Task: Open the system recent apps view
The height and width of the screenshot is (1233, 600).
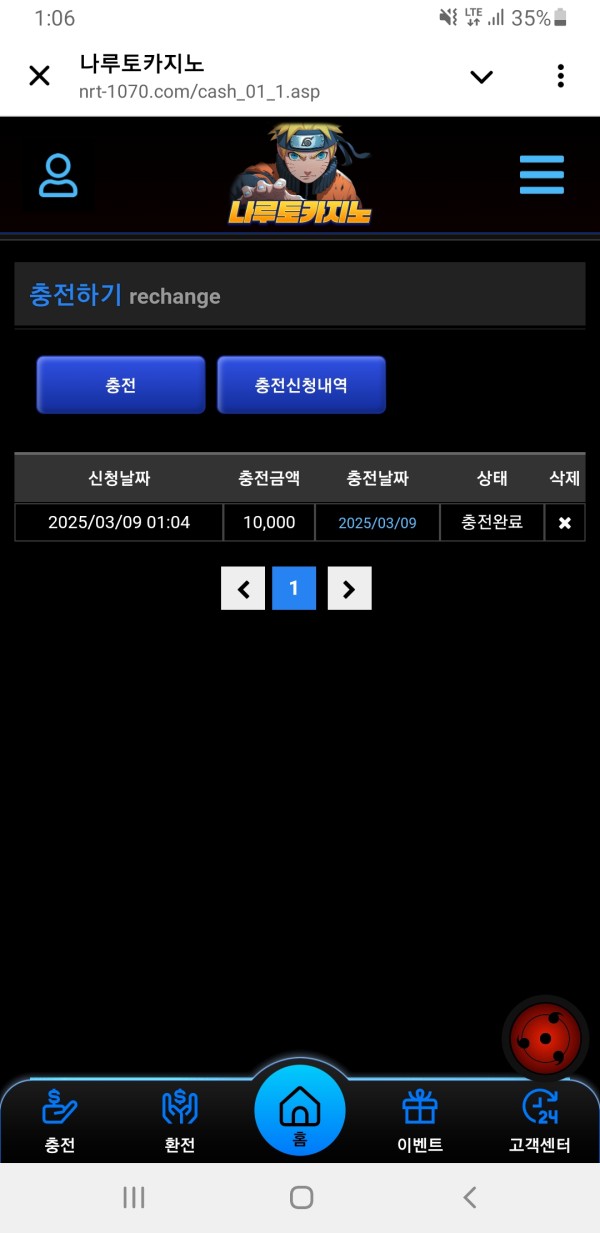Action: click(x=133, y=1197)
